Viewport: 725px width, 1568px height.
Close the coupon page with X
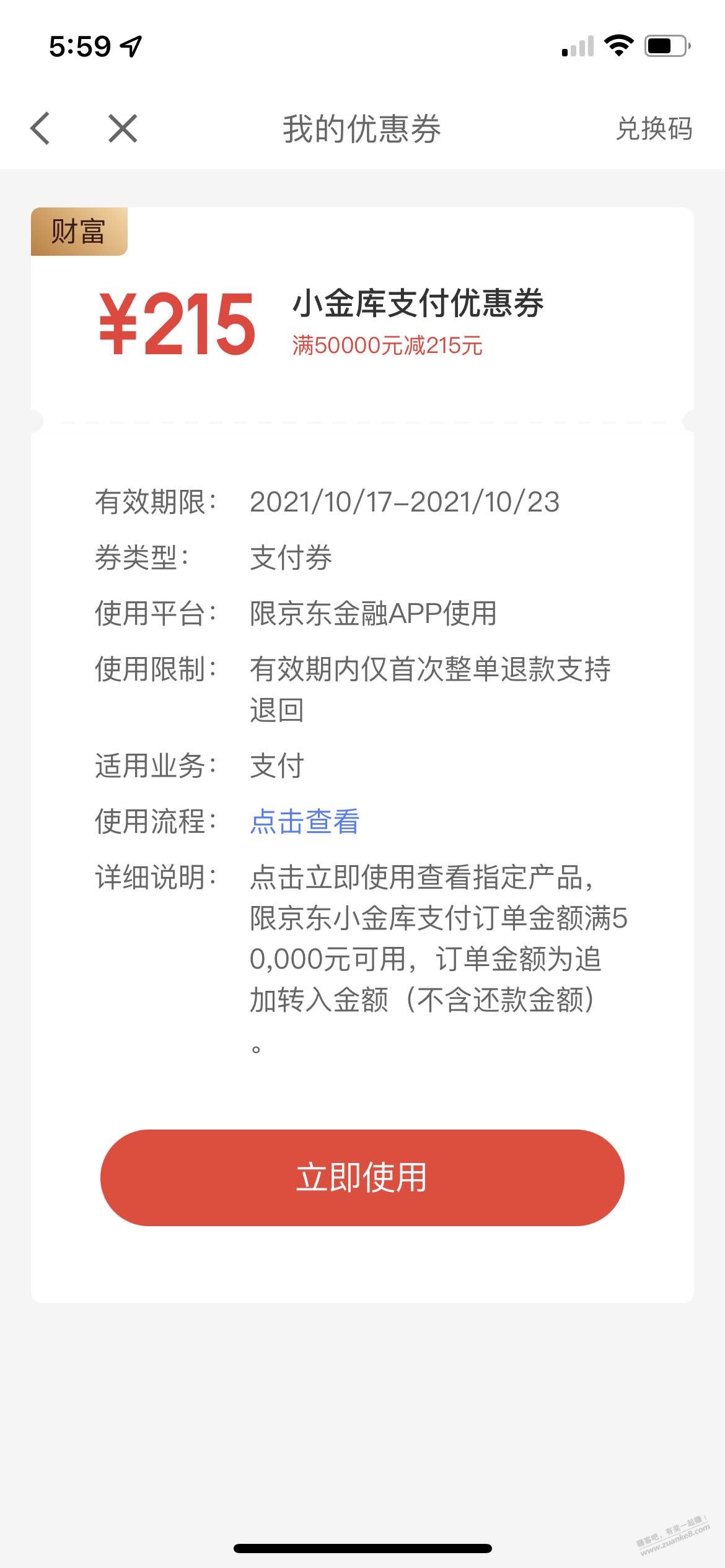pyautogui.click(x=123, y=129)
